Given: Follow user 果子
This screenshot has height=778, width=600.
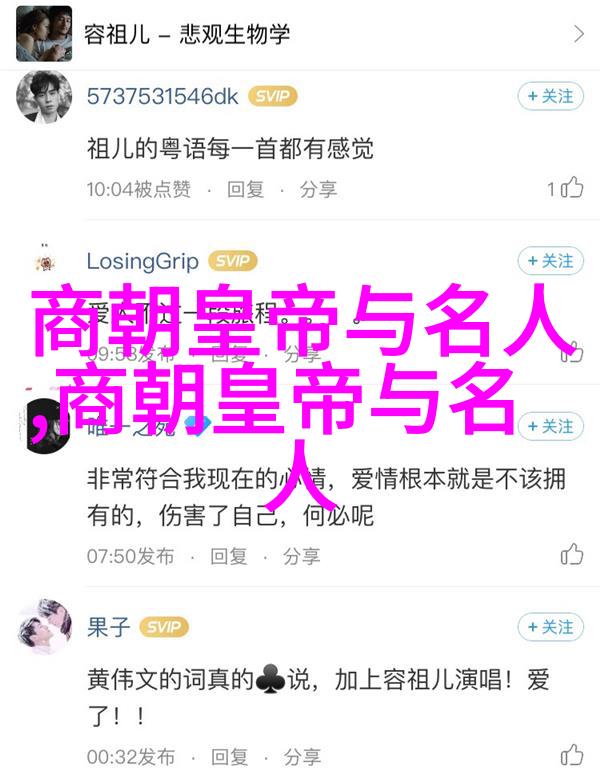Looking at the screenshot, I should point(550,627).
